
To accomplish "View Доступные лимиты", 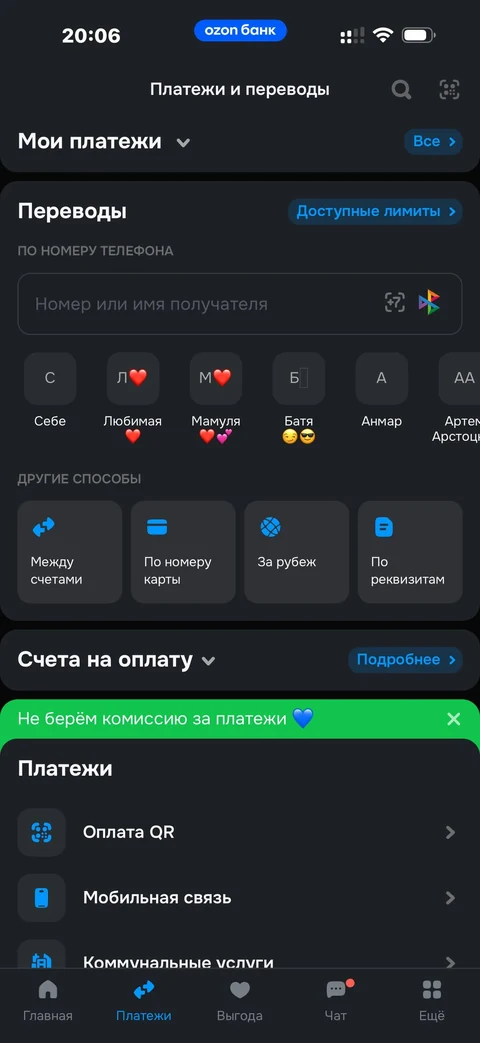I will (375, 212).
